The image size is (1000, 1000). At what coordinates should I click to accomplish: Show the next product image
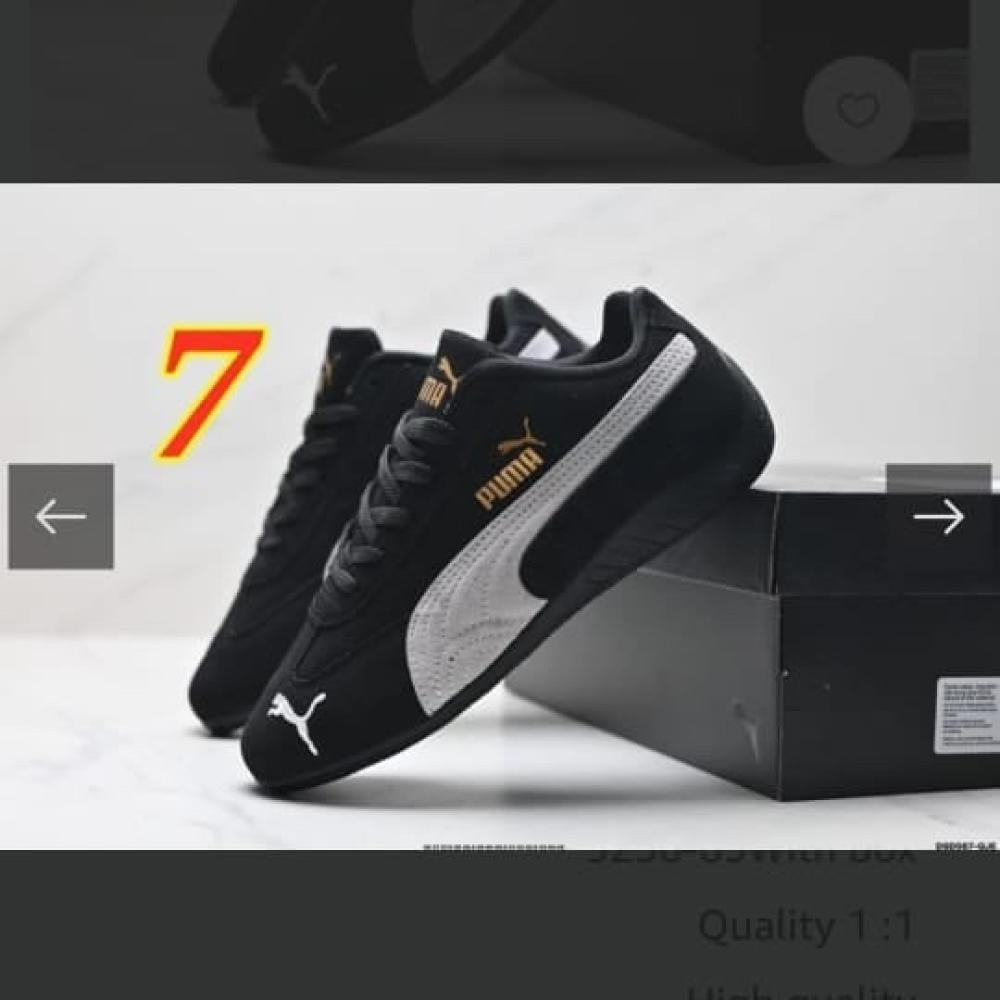[x=939, y=516]
